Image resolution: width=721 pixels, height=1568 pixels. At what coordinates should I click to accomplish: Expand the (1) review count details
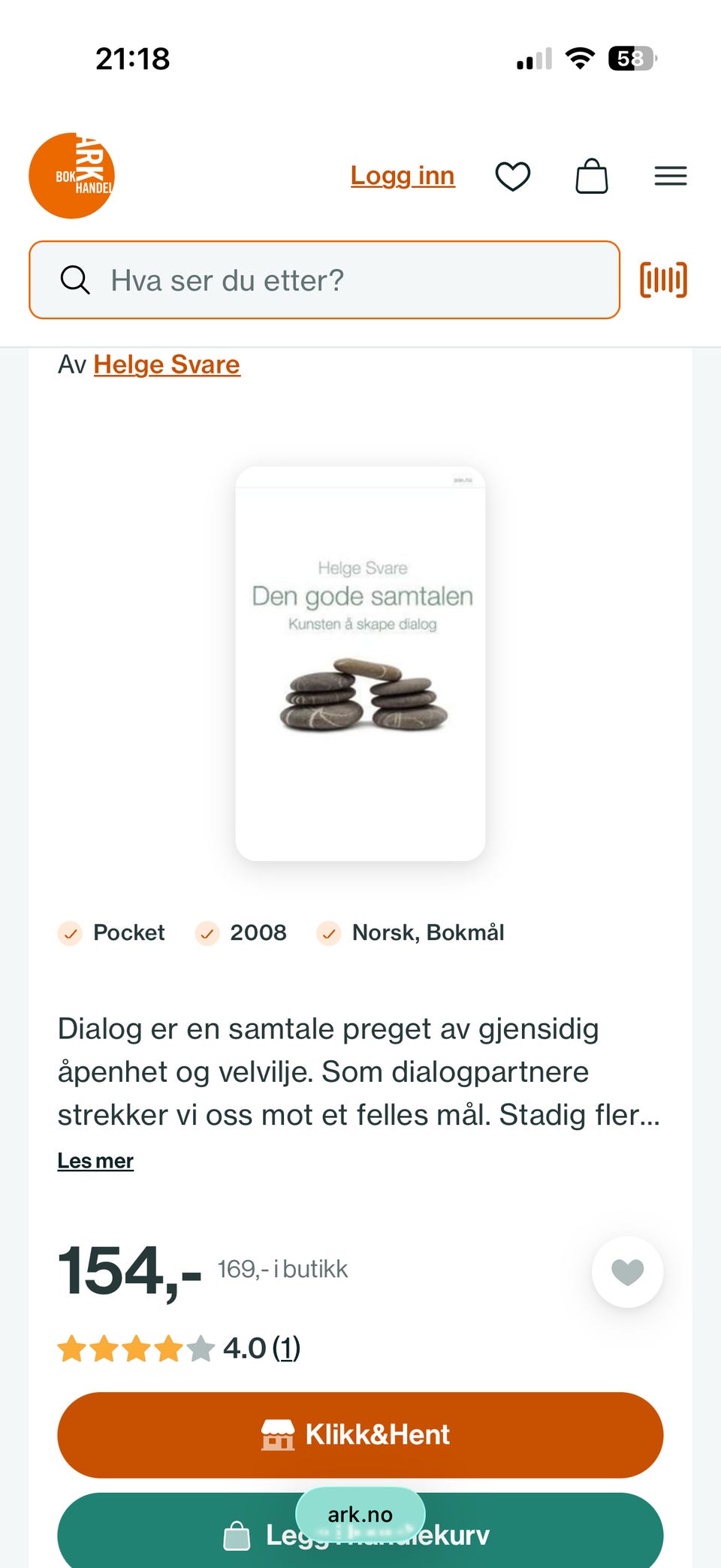tap(286, 1348)
